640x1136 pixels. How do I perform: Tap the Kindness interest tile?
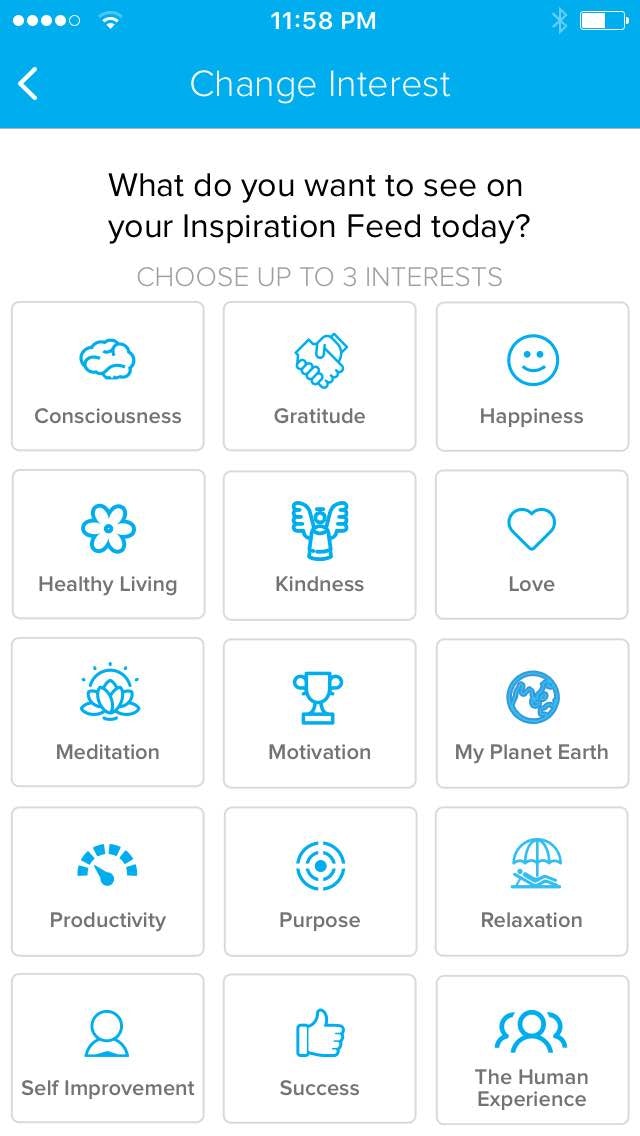[320, 545]
